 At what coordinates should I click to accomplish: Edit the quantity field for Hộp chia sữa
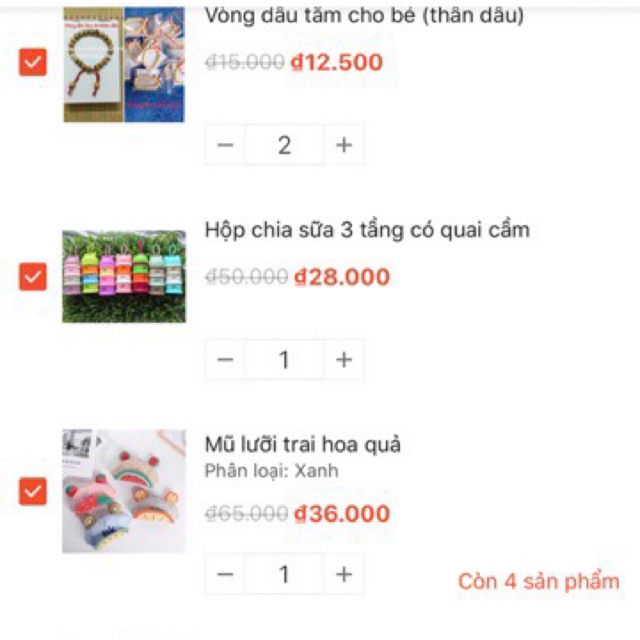(284, 360)
